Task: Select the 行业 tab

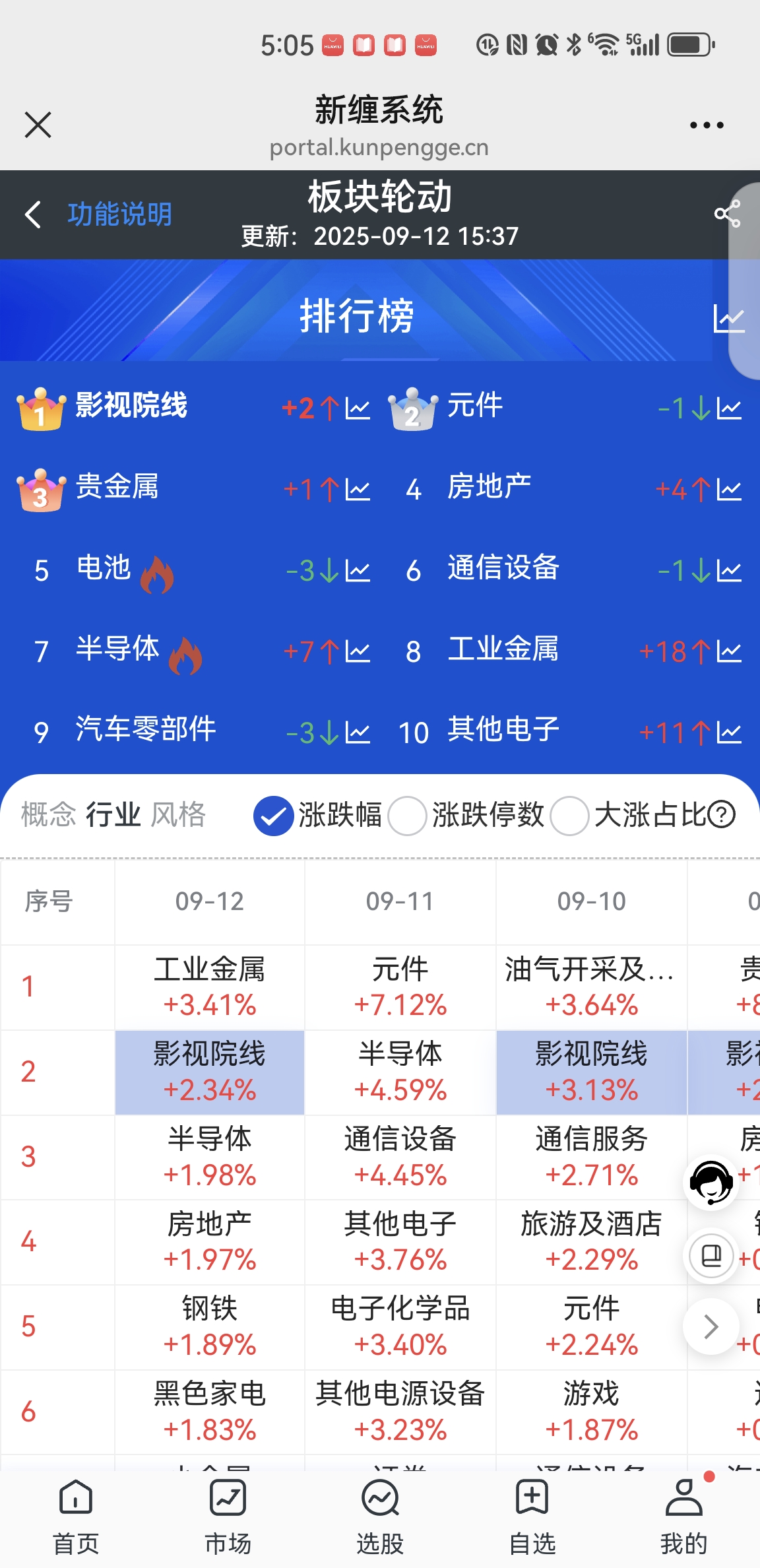Action: 113,814
